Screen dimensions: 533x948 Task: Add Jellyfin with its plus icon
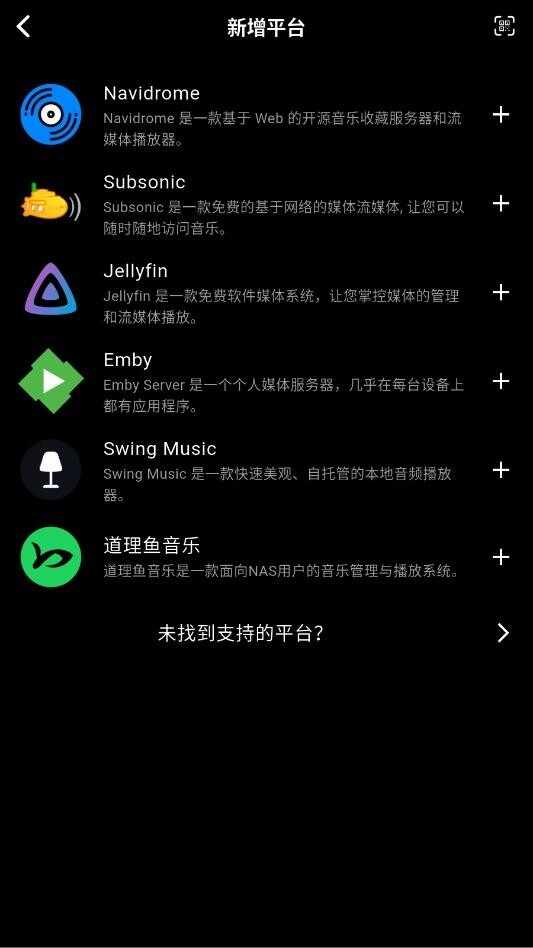click(x=501, y=293)
